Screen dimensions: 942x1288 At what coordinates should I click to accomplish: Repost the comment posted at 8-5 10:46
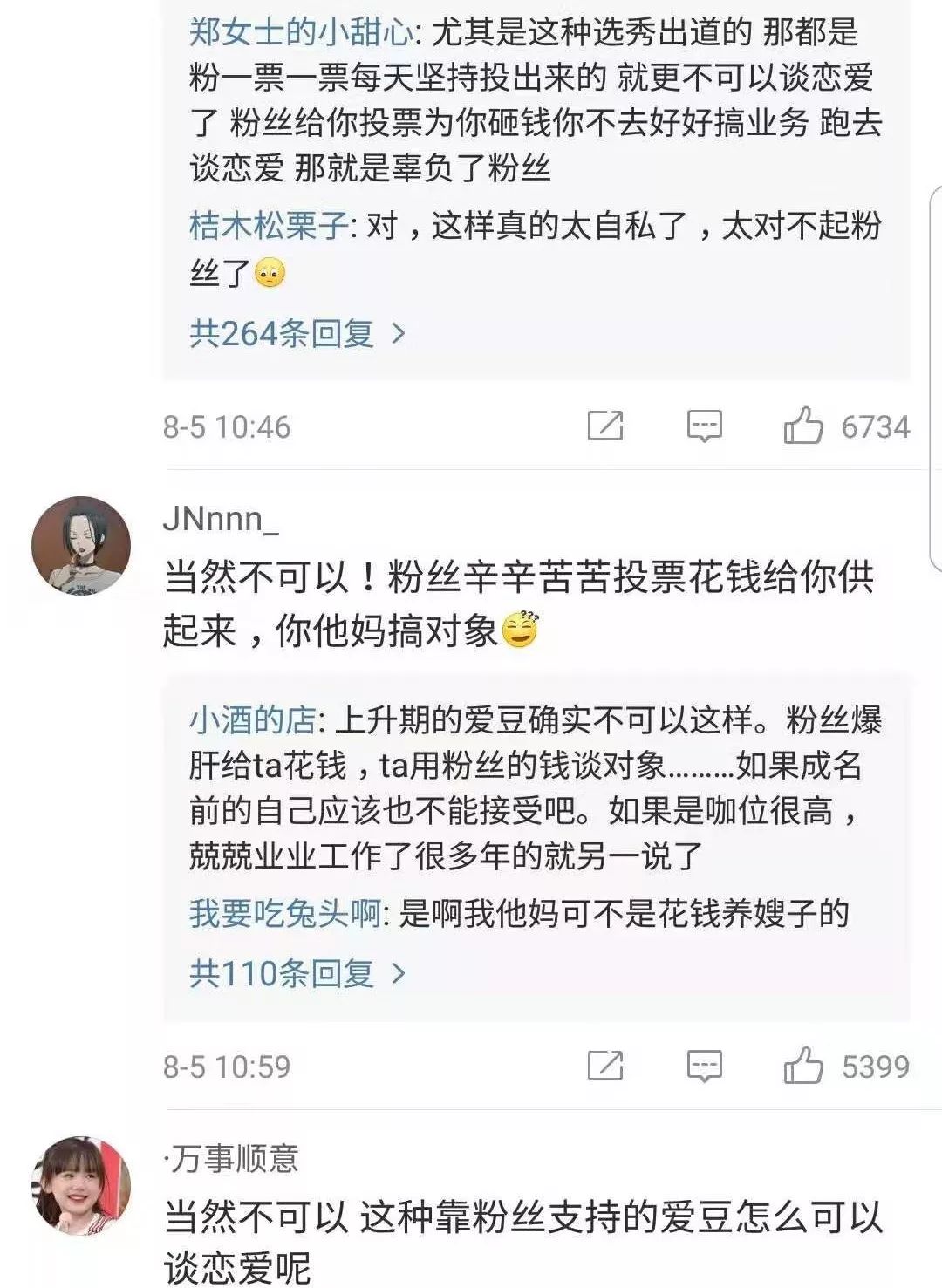coord(605,426)
